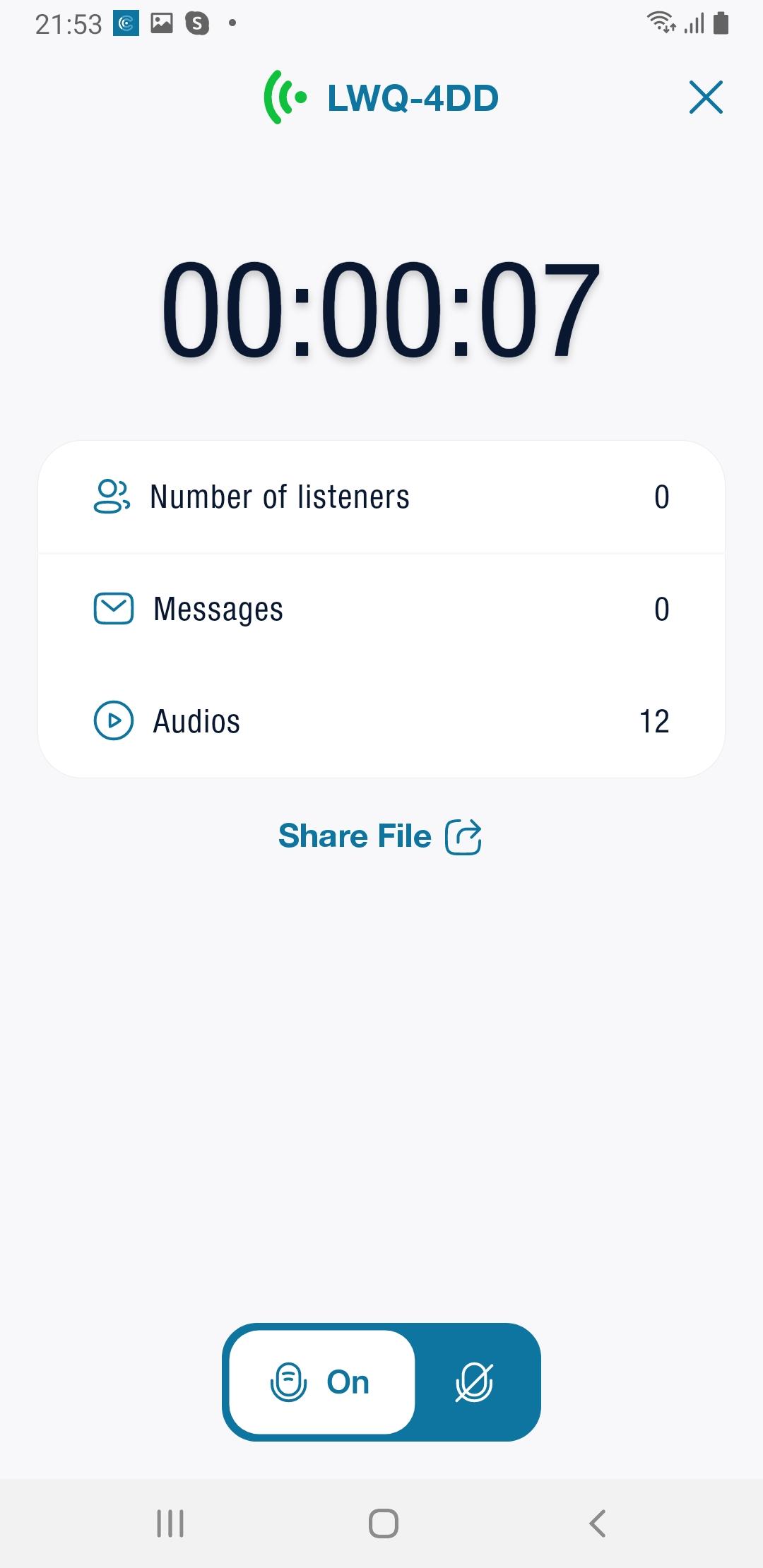Open recent apps from navigation bar
Screen dimensions: 763x1568
point(170,1524)
